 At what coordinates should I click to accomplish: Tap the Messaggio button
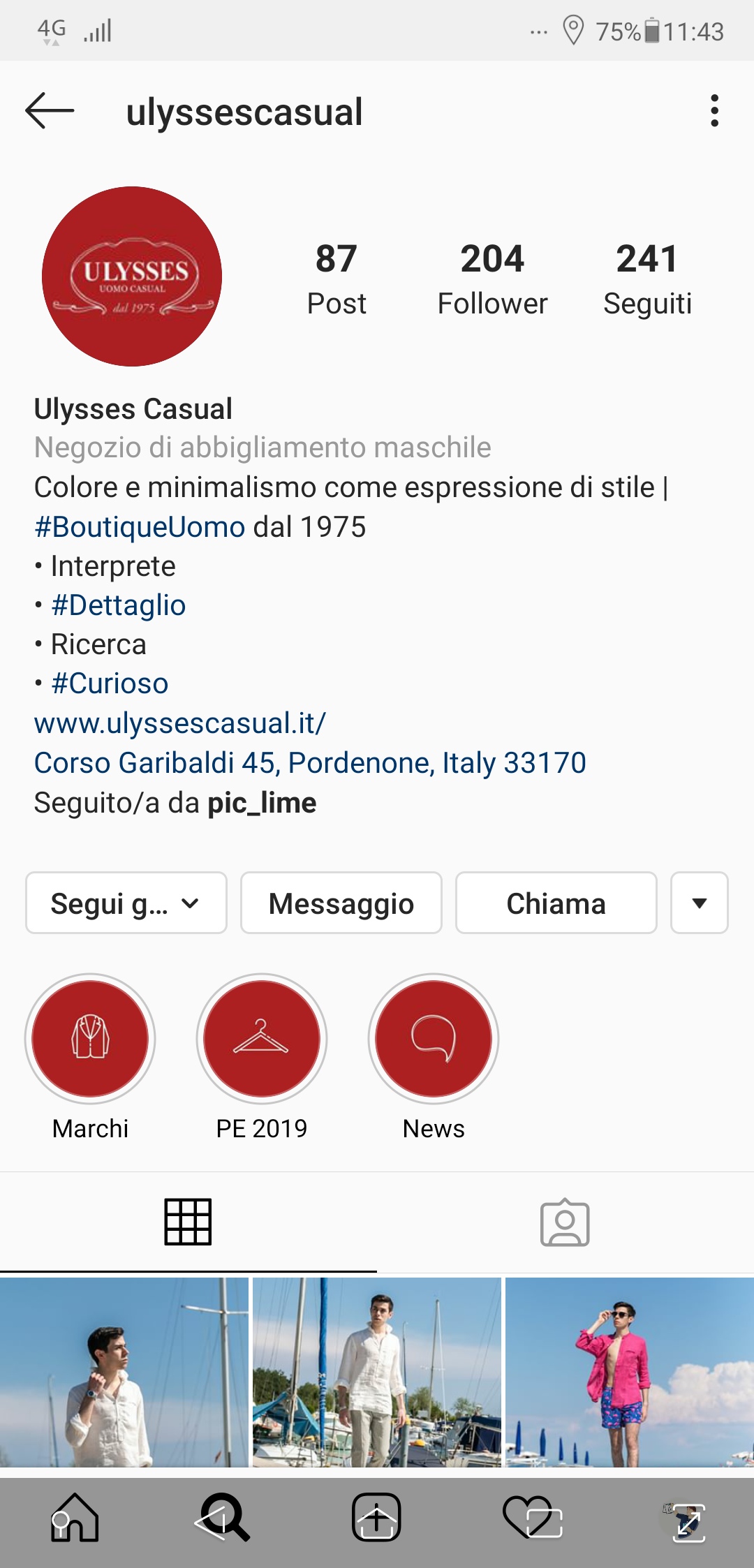341,903
